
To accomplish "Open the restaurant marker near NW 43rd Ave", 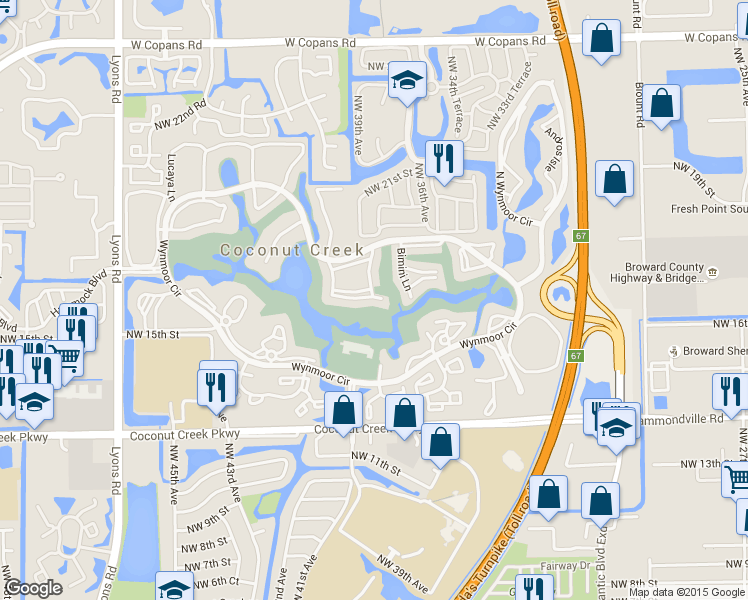I will 217,384.
